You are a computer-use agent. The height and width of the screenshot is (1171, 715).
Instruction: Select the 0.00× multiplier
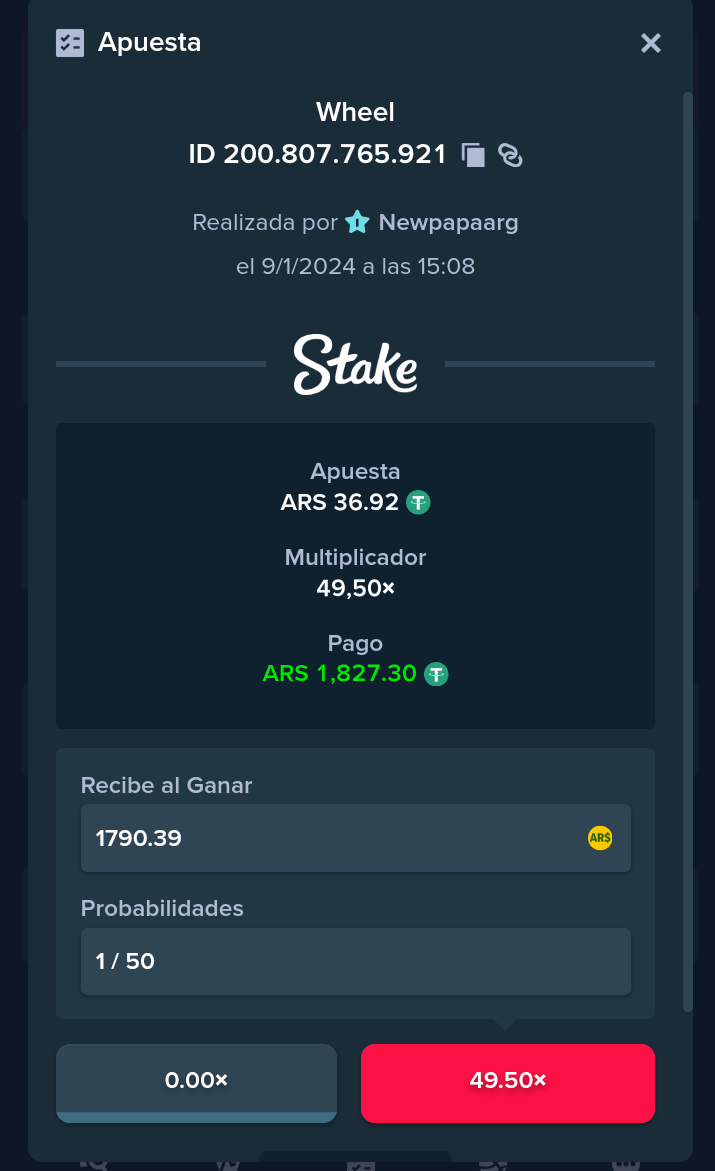[x=196, y=1083]
